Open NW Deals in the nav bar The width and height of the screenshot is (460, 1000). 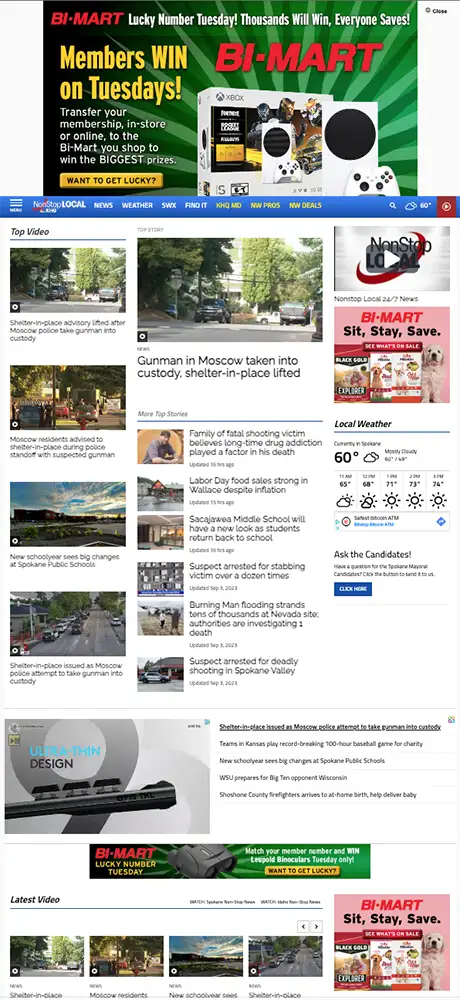tap(305, 205)
